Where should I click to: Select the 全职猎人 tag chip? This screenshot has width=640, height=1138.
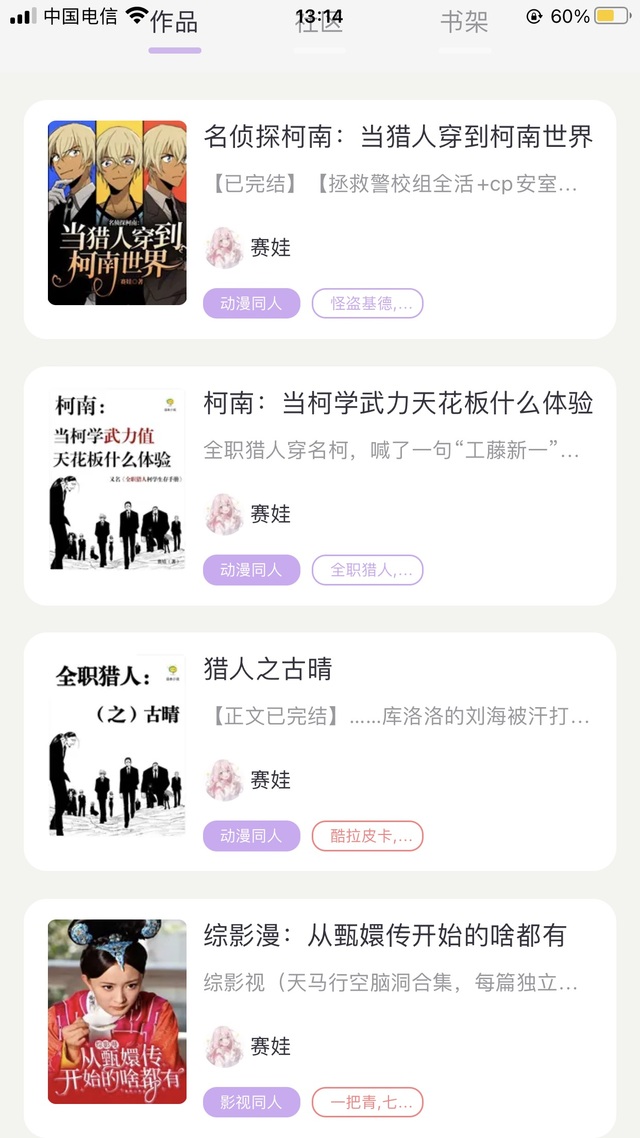pyautogui.click(x=367, y=570)
